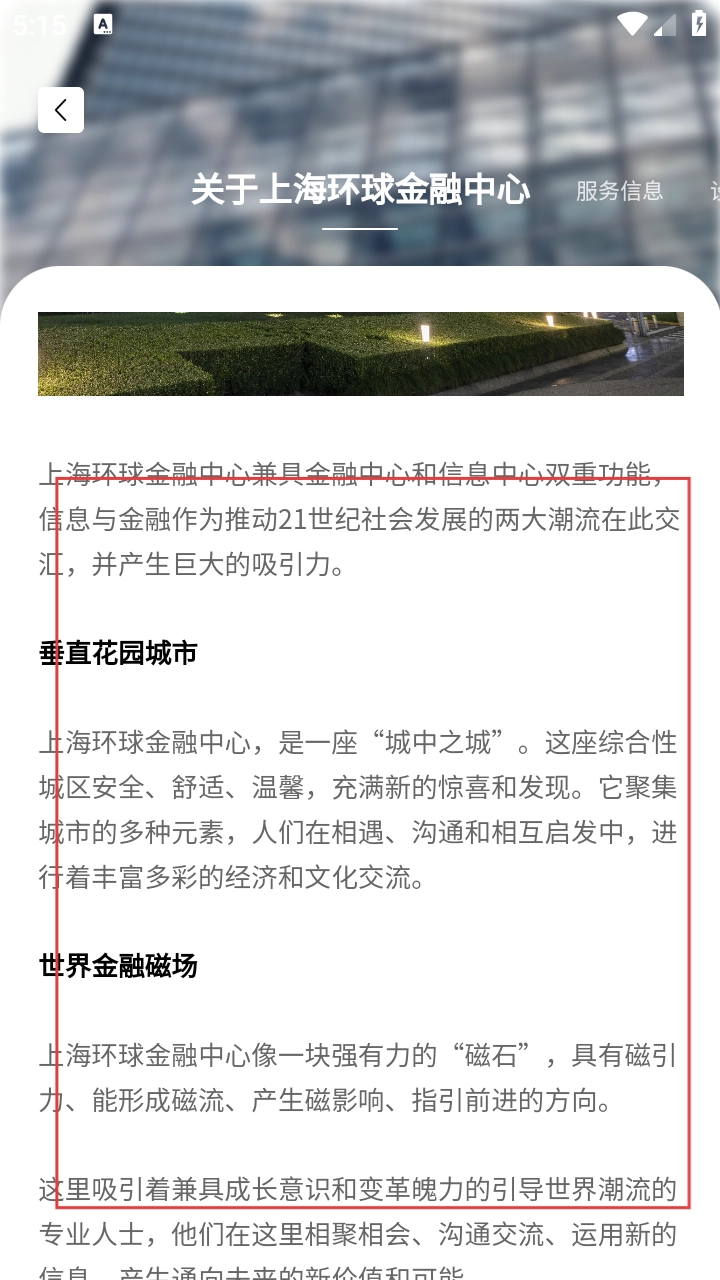Select the 关于上海环球金融中心 tab
Viewport: 720px width, 1280px height.
pos(360,189)
